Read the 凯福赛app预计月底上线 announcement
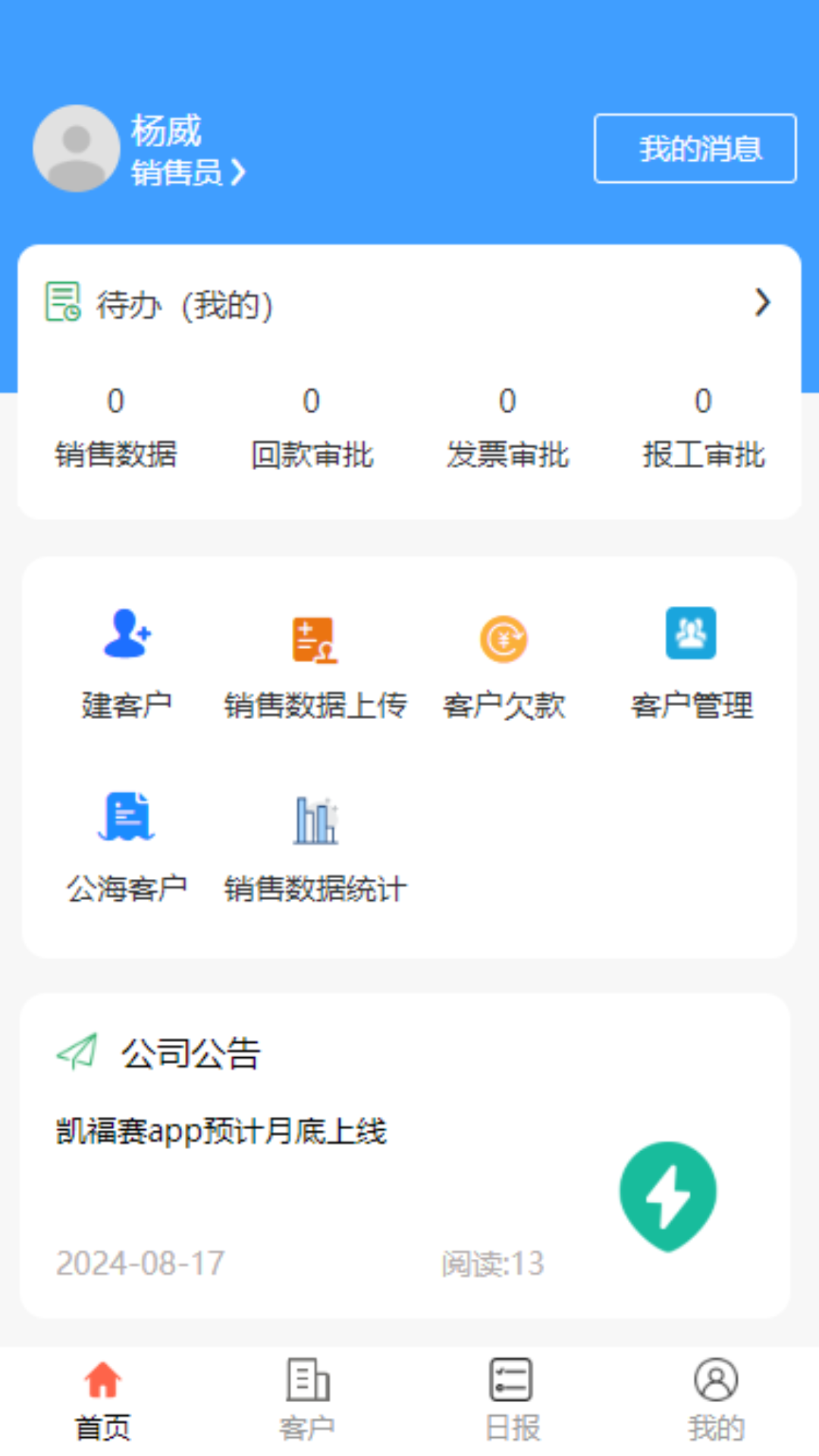This screenshot has width=819, height=1456. (x=221, y=1131)
